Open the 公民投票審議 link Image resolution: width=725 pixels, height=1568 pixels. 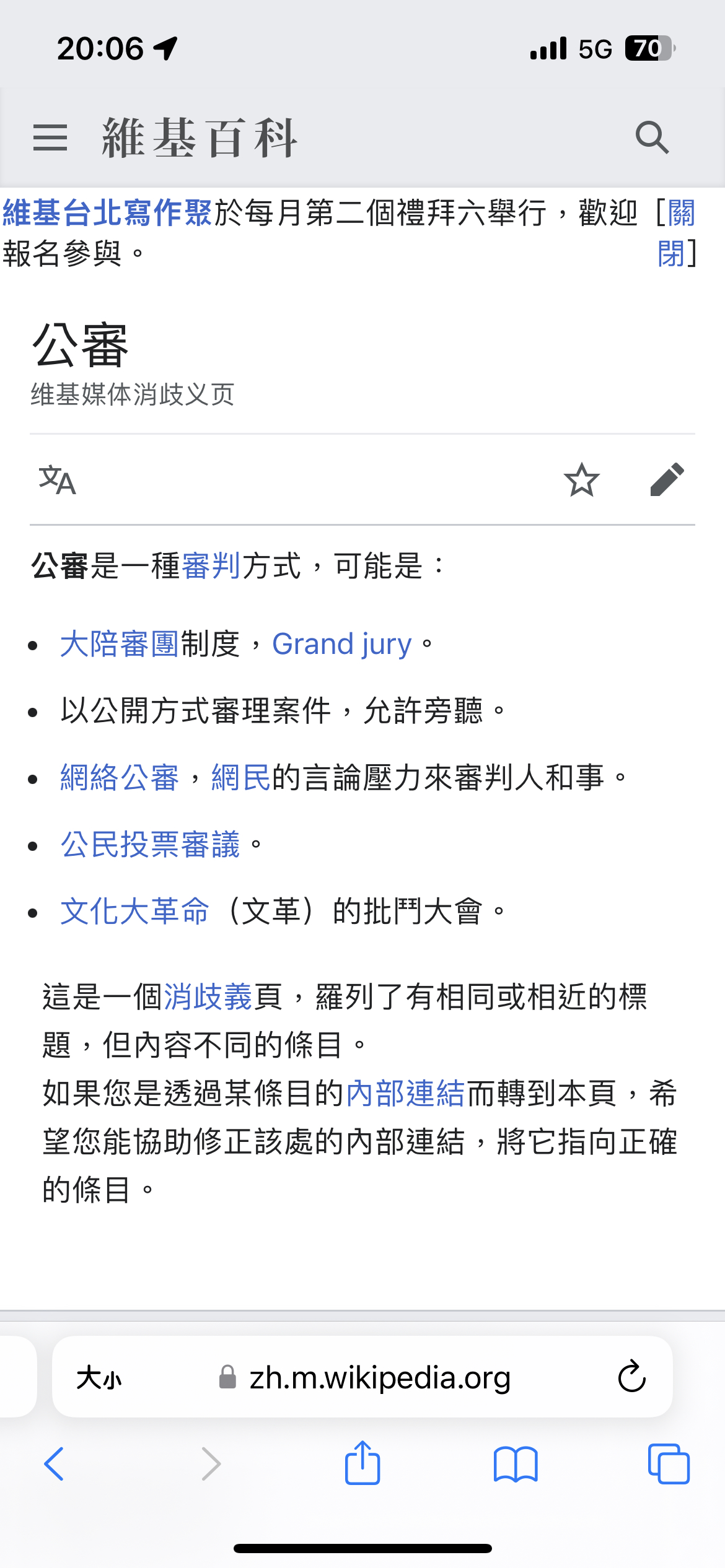pos(150,845)
